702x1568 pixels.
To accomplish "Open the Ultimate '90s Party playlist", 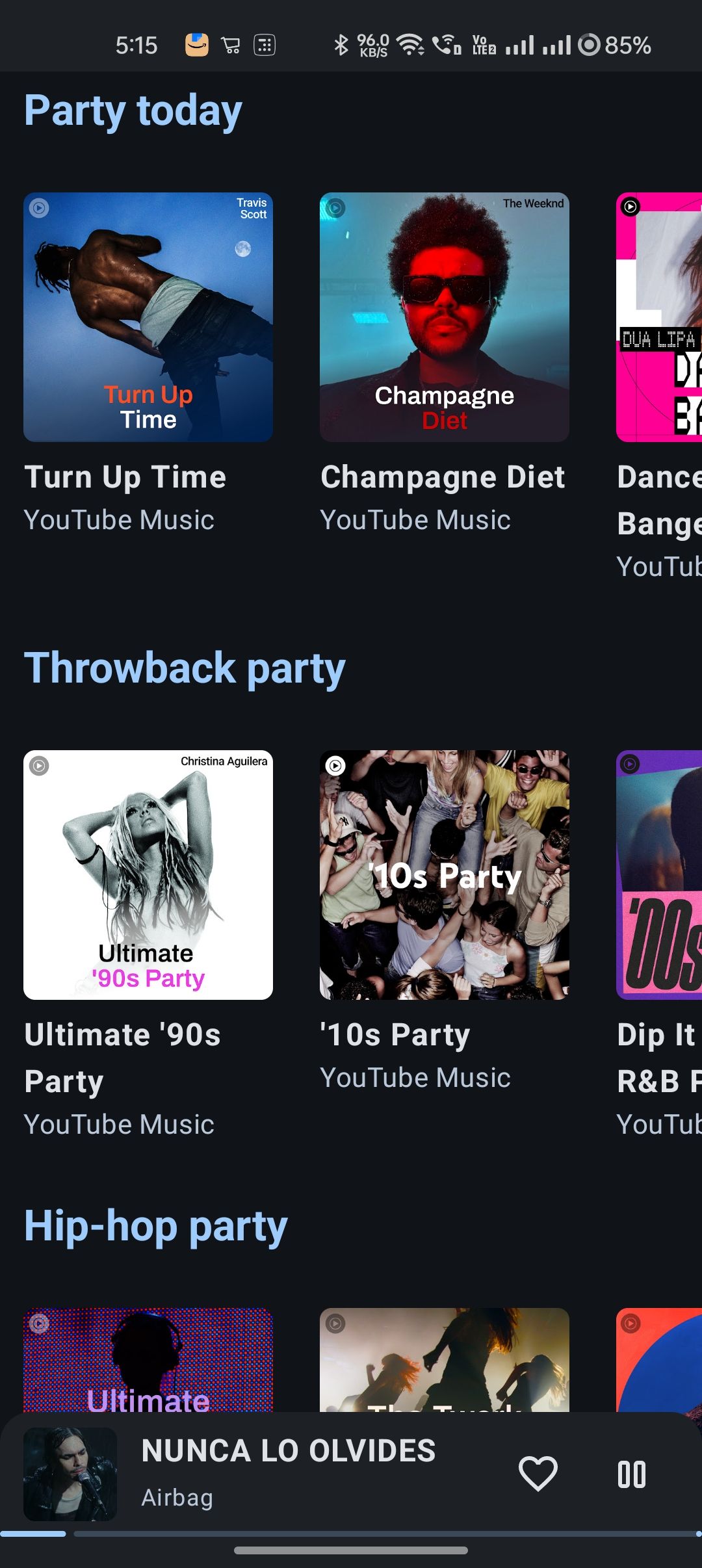I will click(148, 875).
